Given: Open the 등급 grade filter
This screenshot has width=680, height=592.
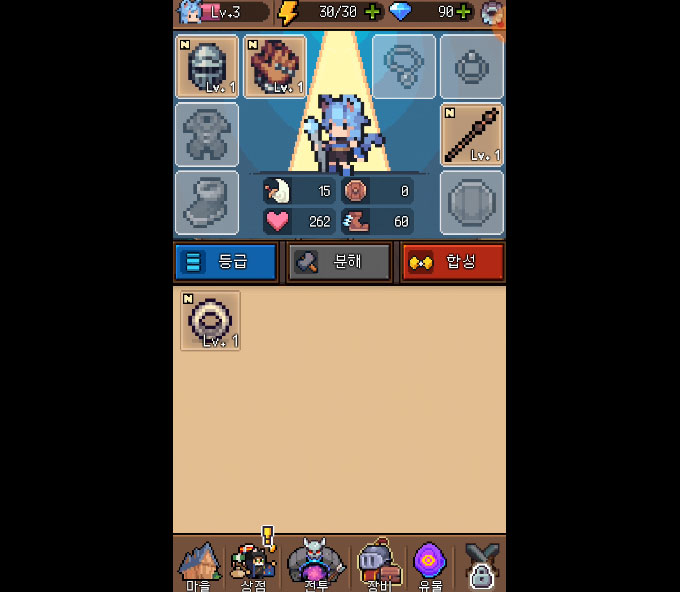Looking at the screenshot, I should point(225,262).
